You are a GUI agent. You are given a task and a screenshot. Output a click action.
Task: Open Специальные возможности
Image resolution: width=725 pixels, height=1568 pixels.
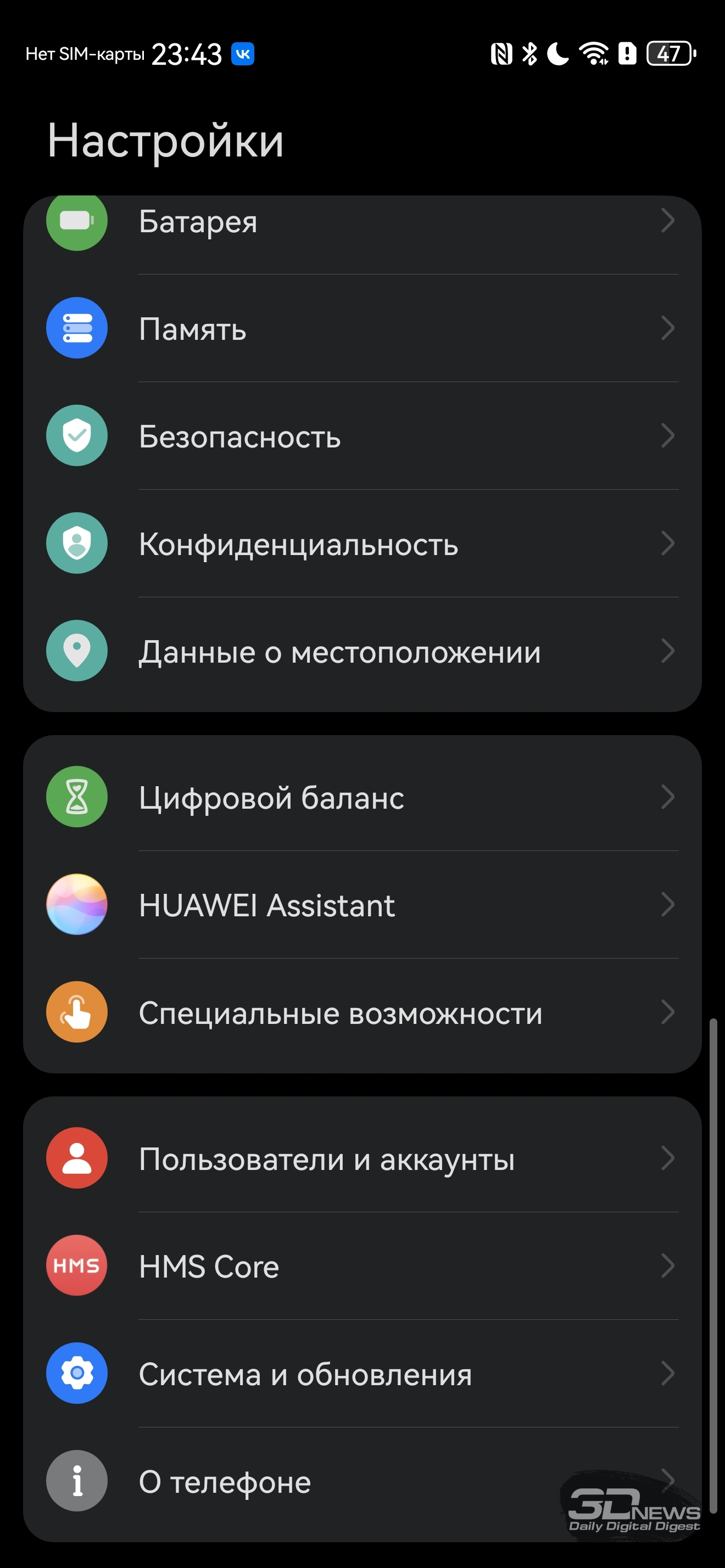[361, 1013]
